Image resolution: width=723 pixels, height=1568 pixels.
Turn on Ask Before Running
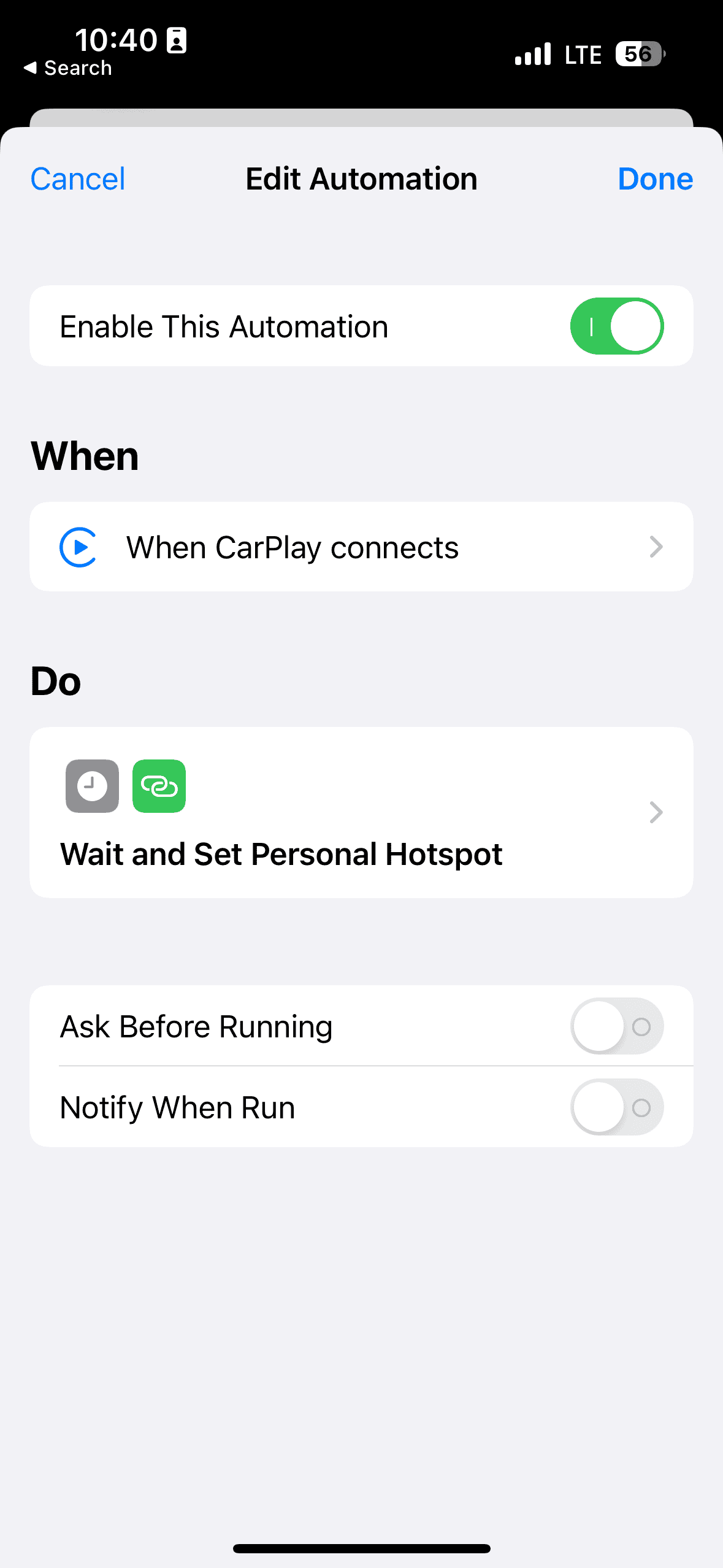tap(616, 1026)
